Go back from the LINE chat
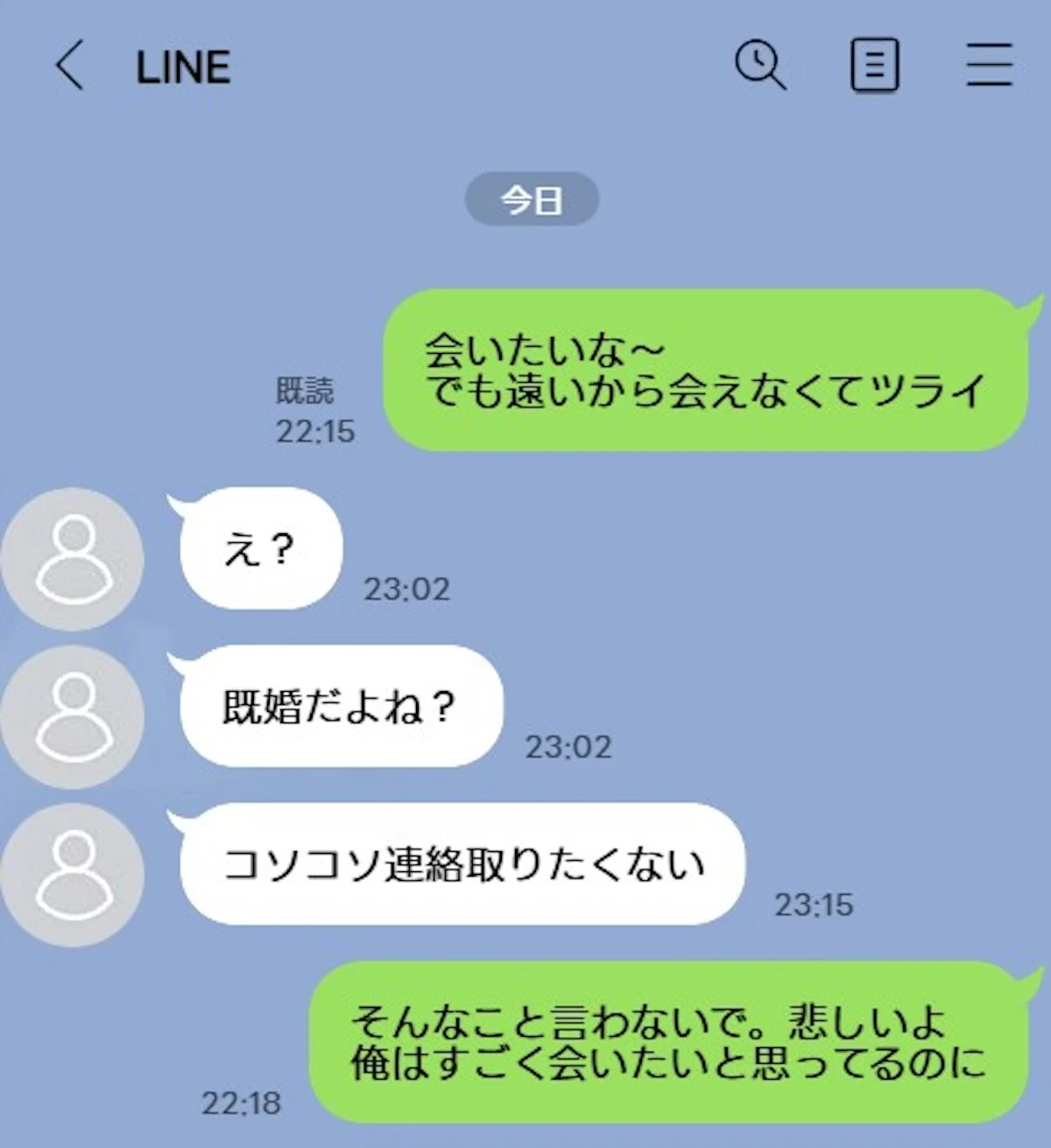 (70, 66)
